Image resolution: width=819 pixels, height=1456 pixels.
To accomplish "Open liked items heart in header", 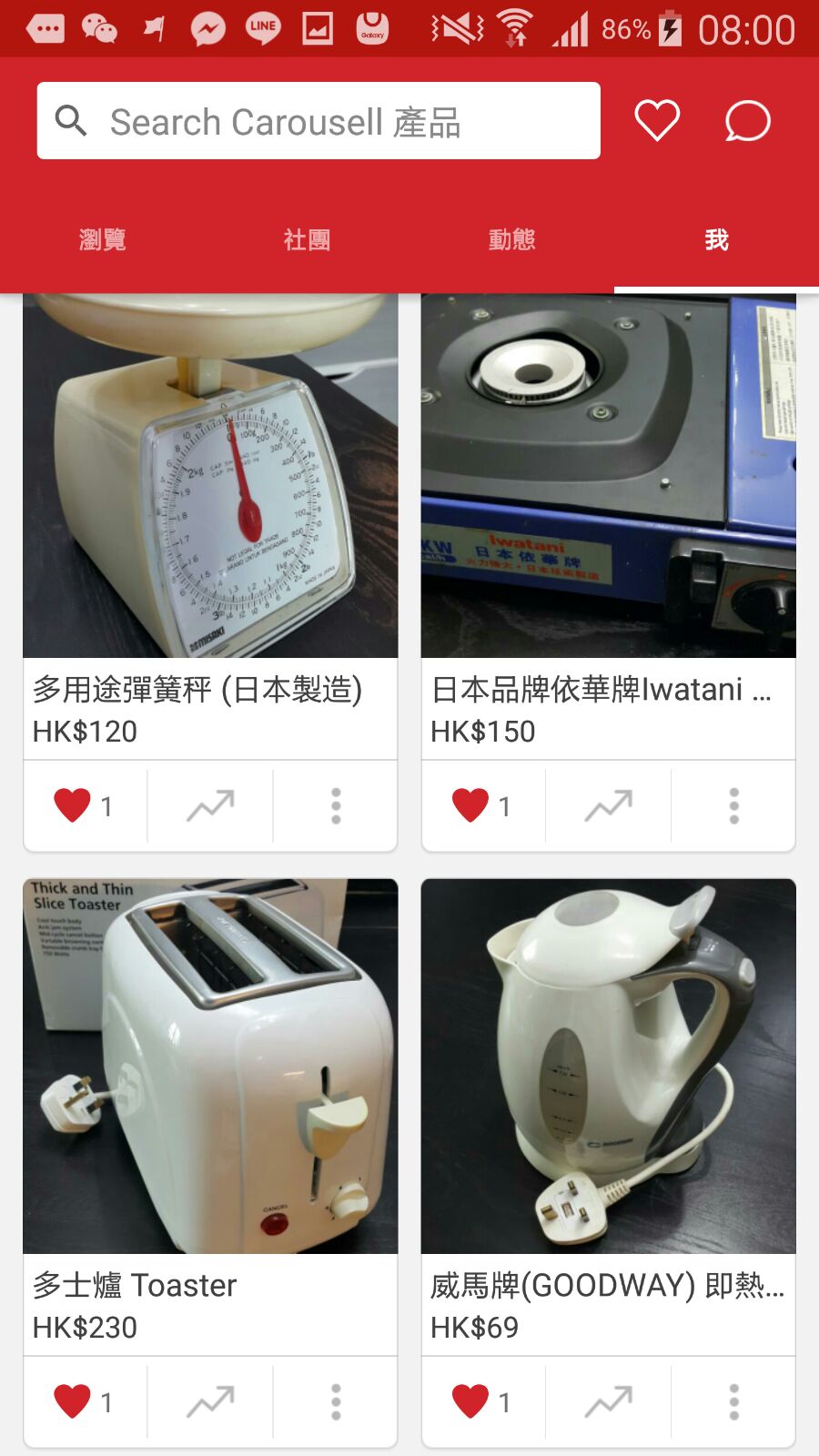I will pyautogui.click(x=656, y=121).
